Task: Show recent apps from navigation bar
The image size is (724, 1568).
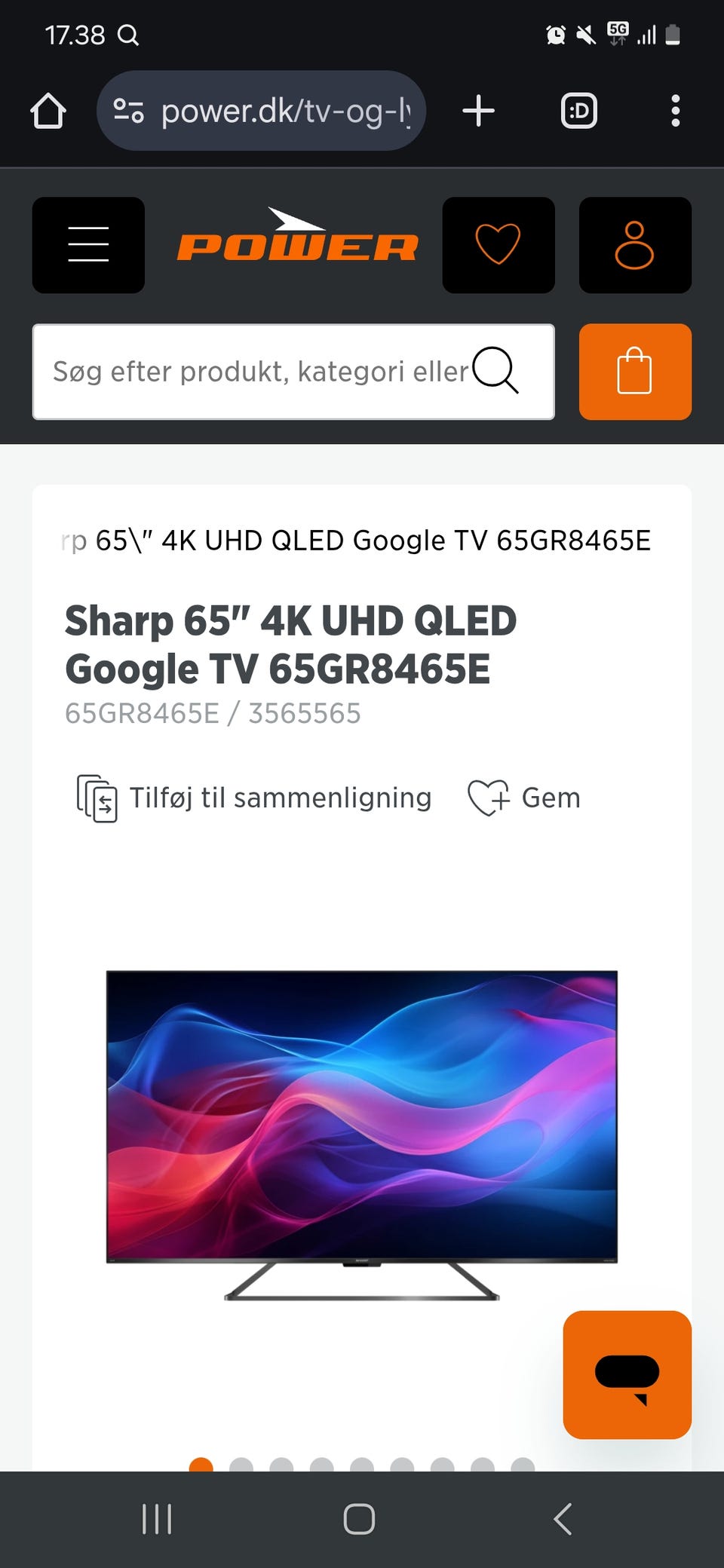Action: tap(157, 1518)
